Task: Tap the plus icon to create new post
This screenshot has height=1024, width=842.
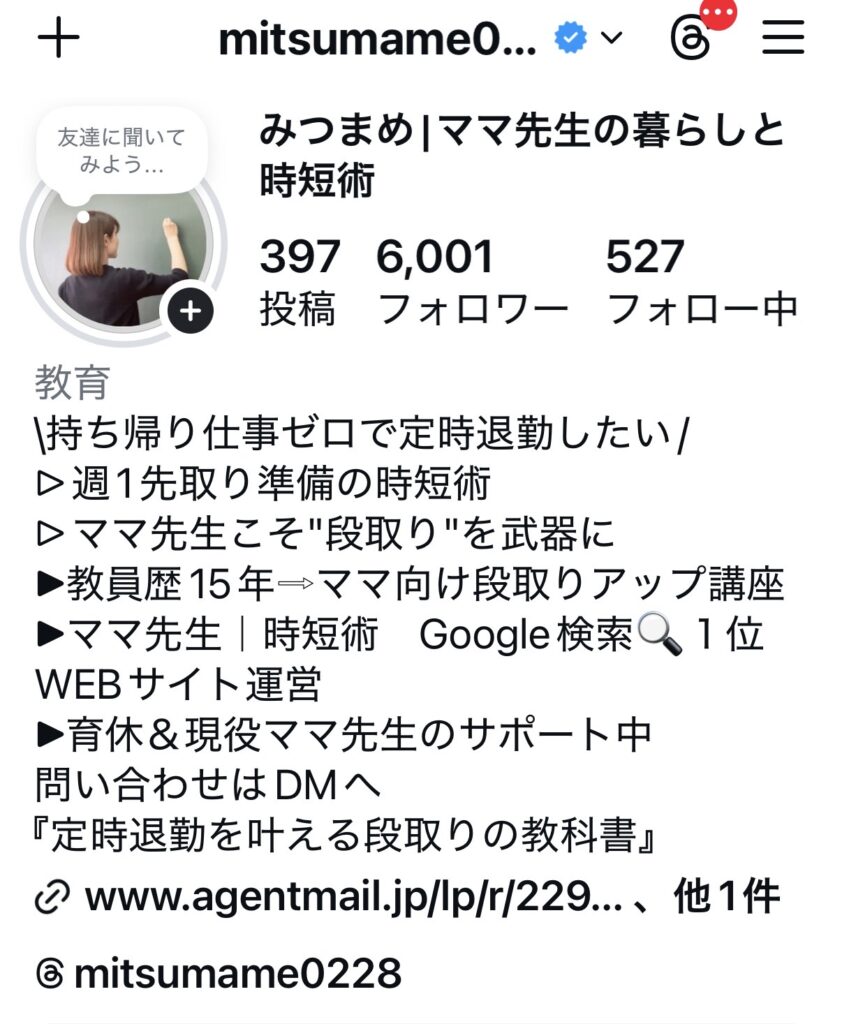Action: tap(59, 39)
